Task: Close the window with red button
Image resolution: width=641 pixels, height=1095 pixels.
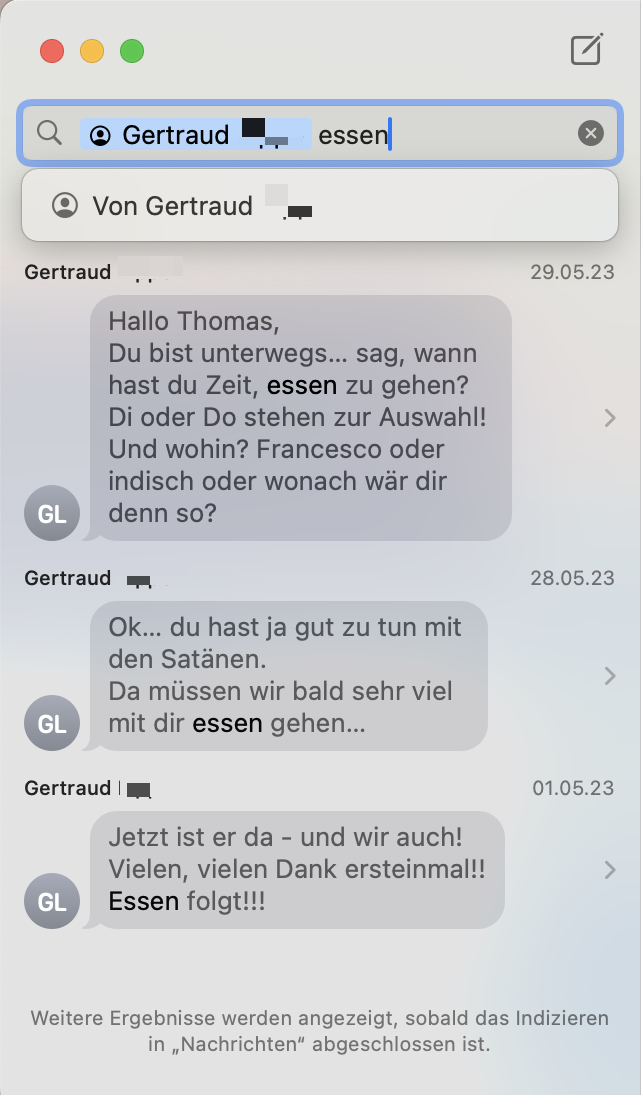Action: 51,51
